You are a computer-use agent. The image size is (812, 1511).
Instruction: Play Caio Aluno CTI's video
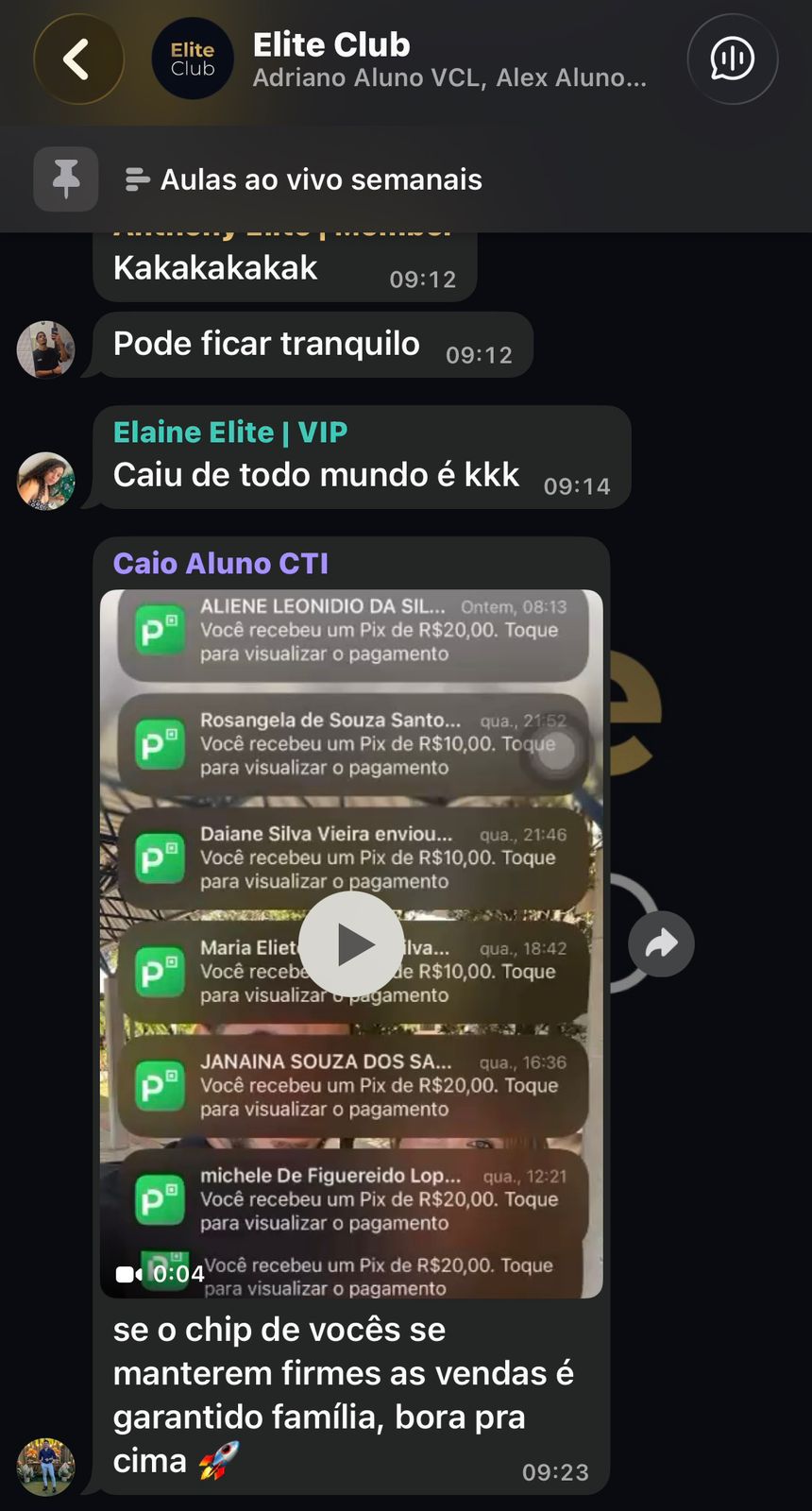coord(351,943)
